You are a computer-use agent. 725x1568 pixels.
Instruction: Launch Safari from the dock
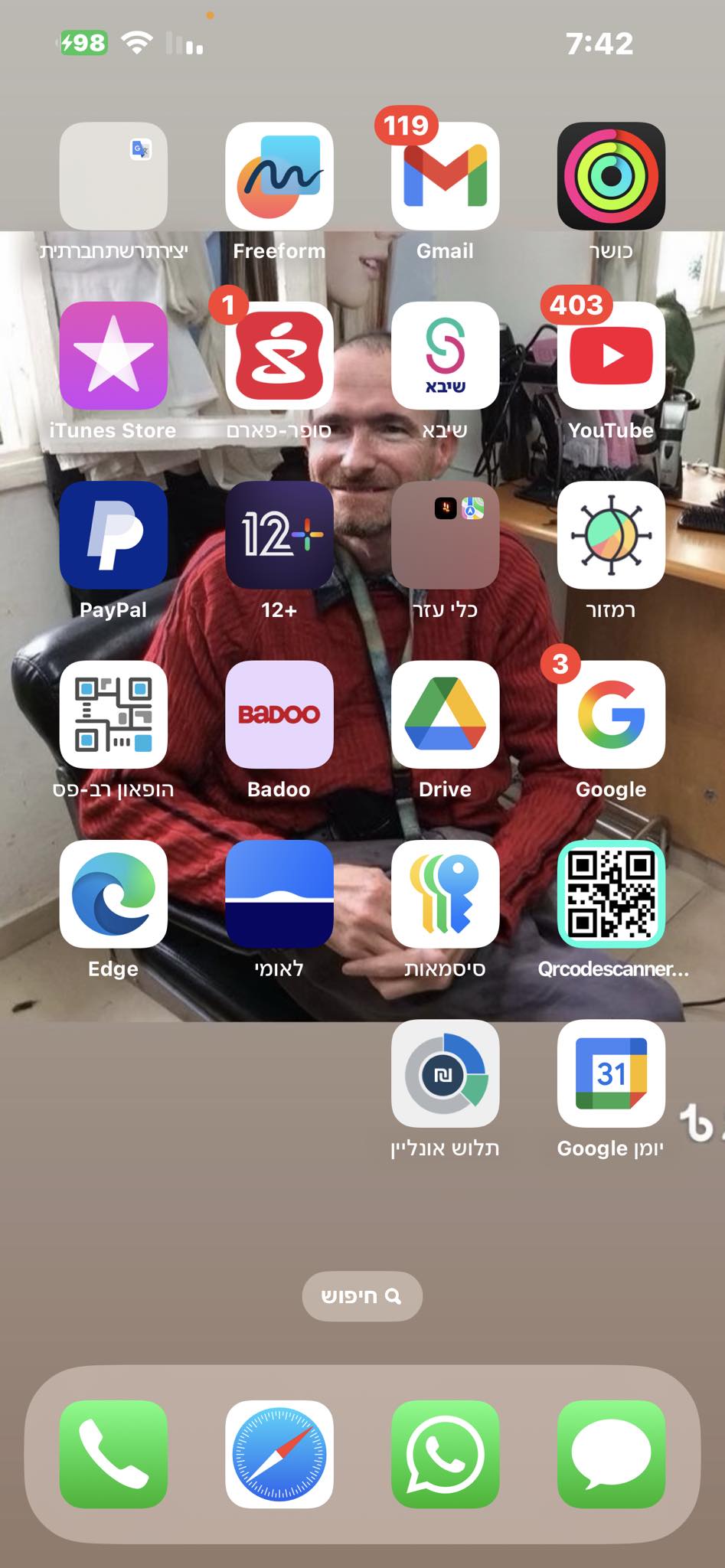[279, 1454]
